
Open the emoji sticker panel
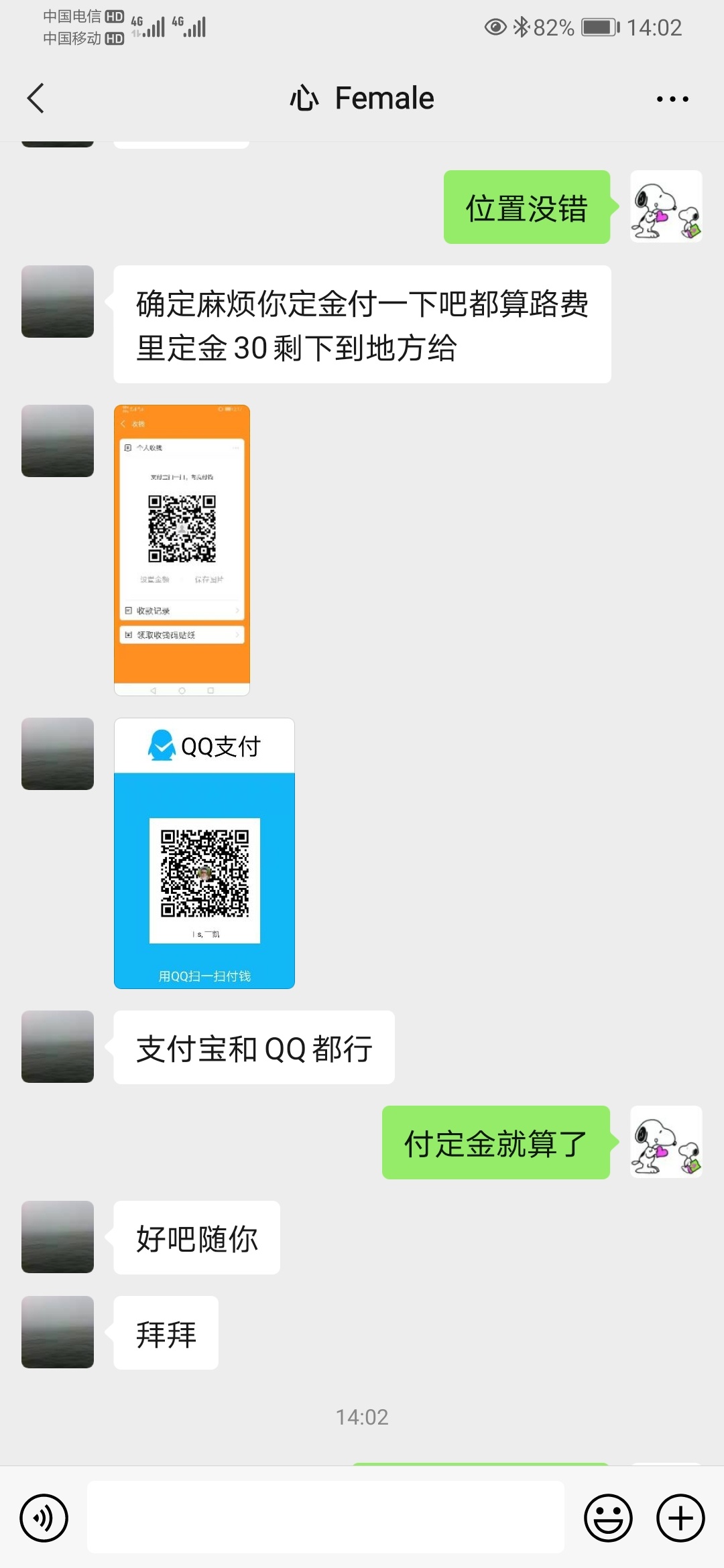click(608, 1518)
